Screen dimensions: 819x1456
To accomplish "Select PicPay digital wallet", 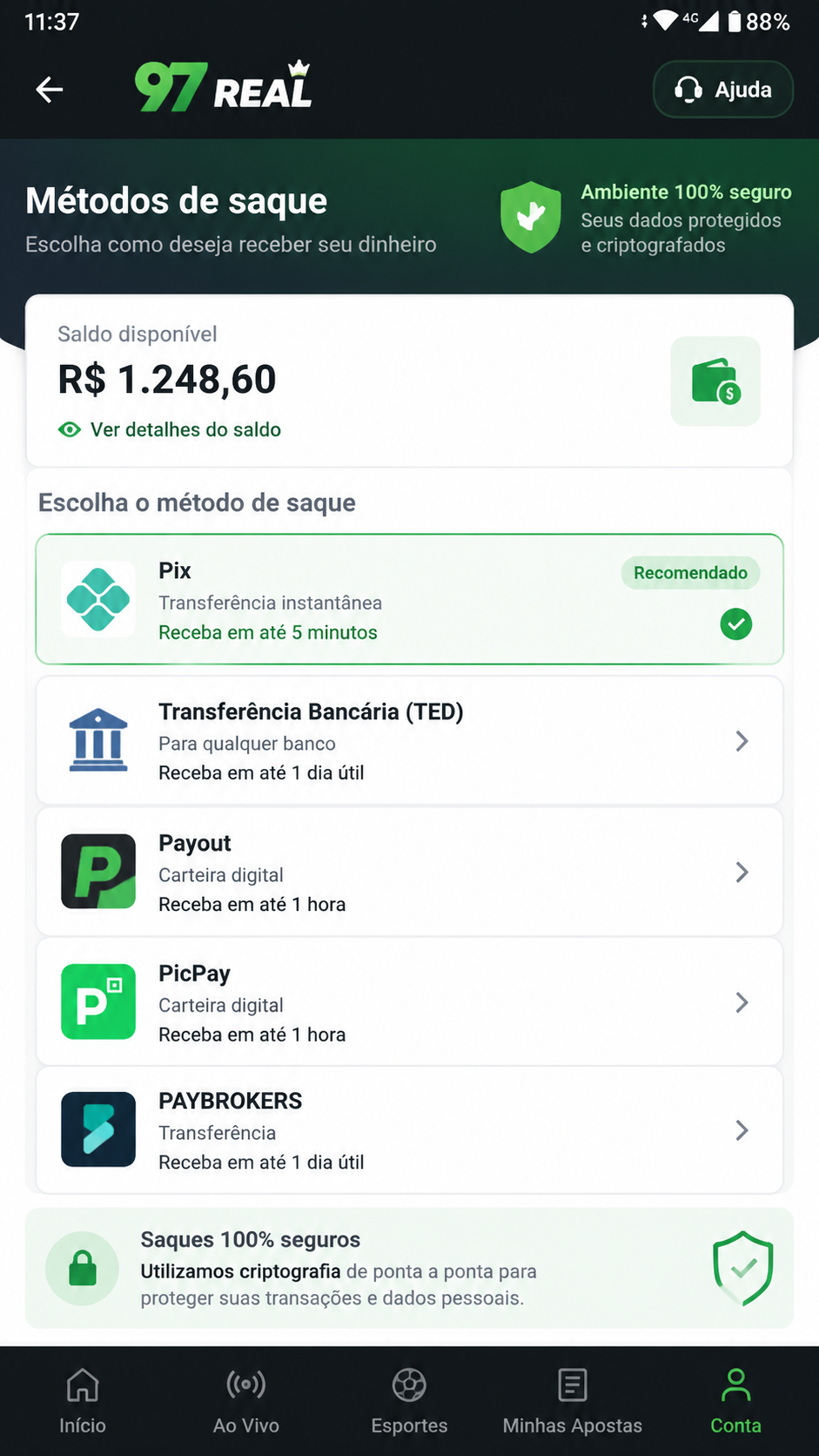I will 409,1001.
